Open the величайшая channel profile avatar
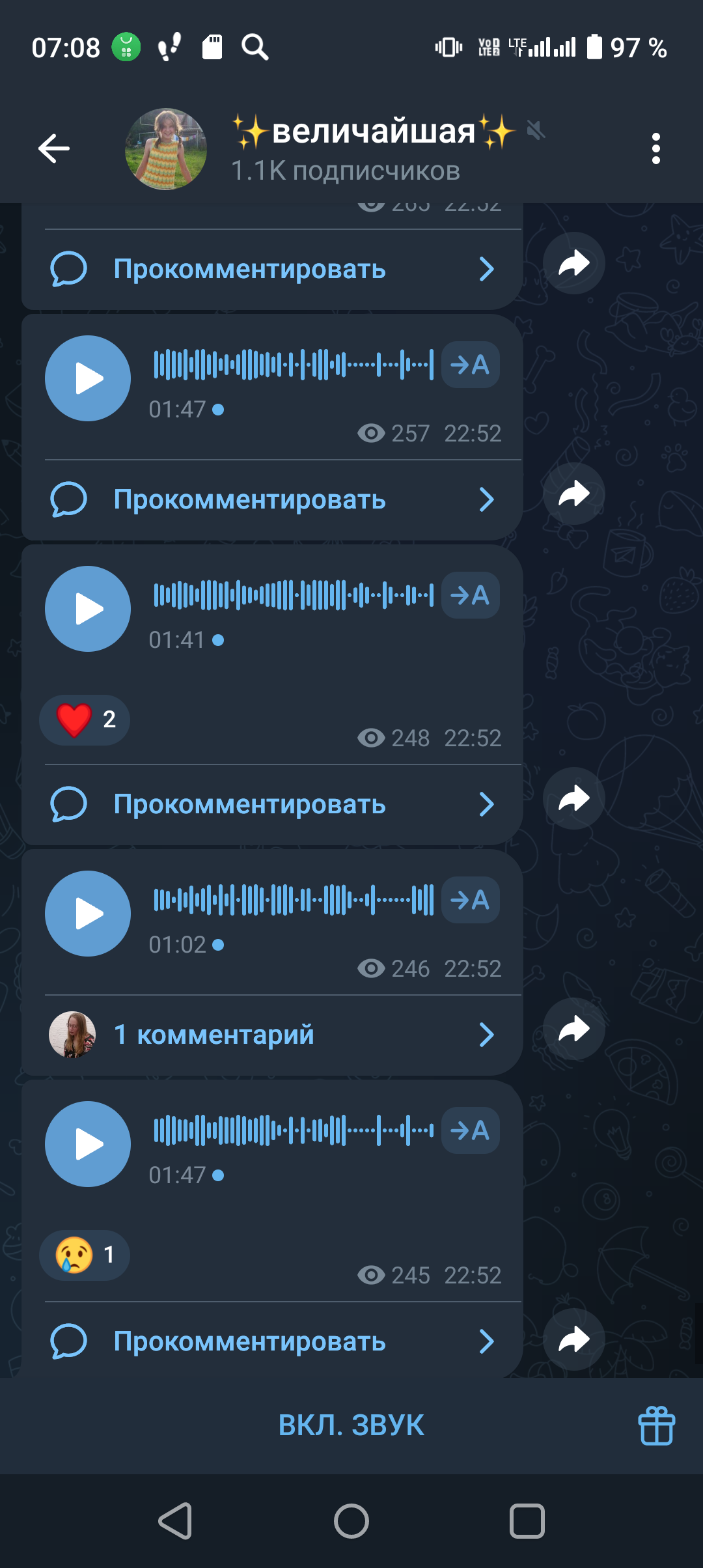 tap(166, 149)
